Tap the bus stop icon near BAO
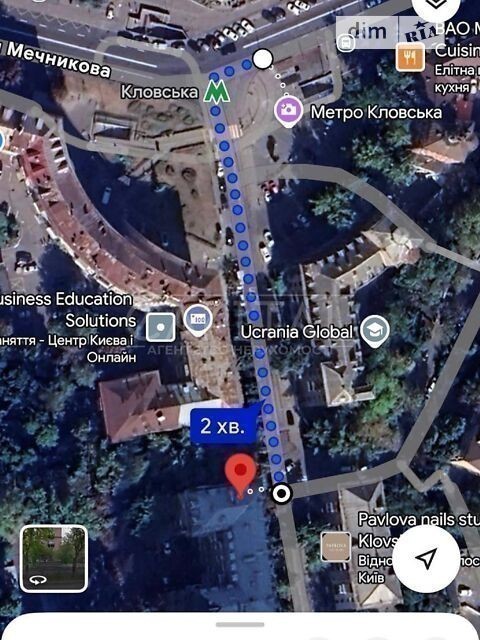480x640 pixels. click(x=346, y=42)
